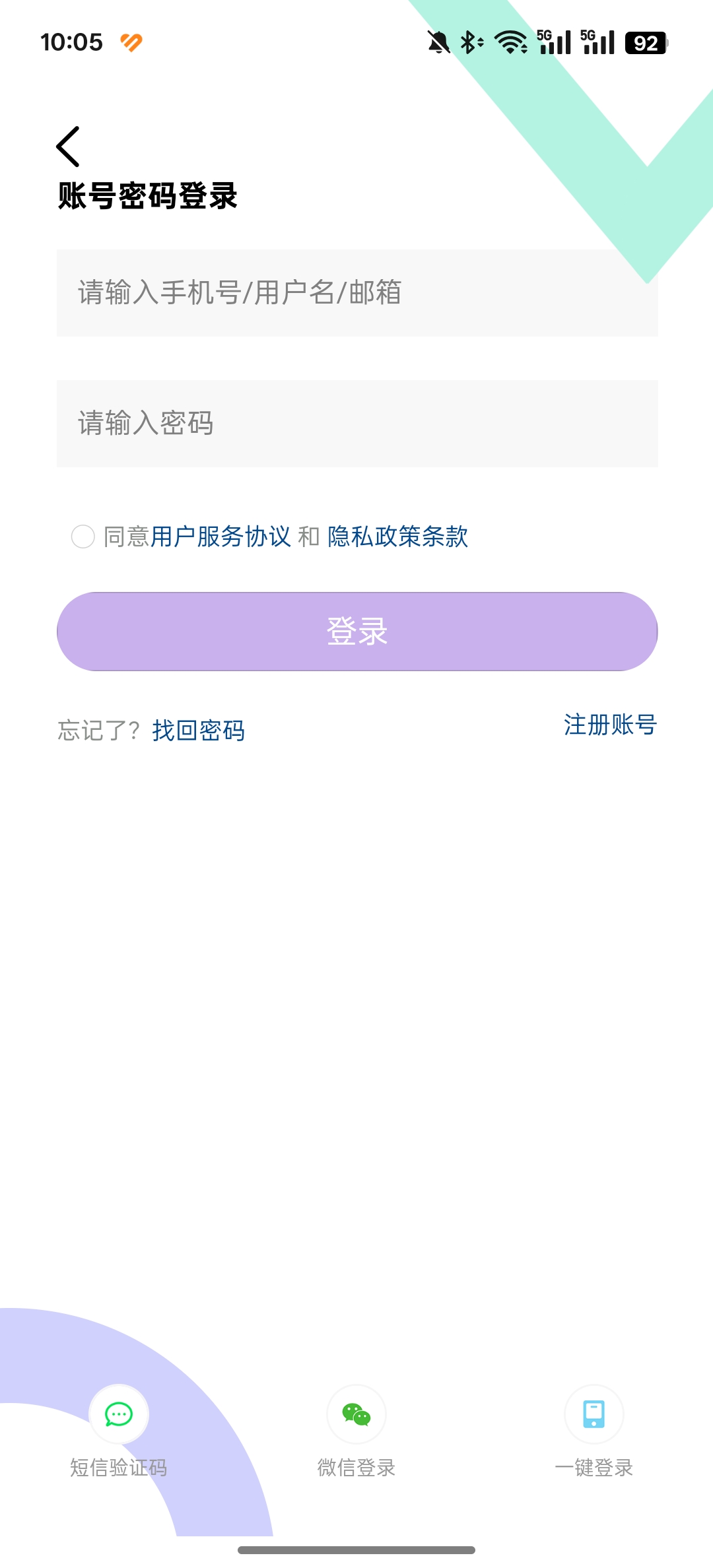Select the WeChat login icon
This screenshot has height=1568, width=713.
[356, 1414]
